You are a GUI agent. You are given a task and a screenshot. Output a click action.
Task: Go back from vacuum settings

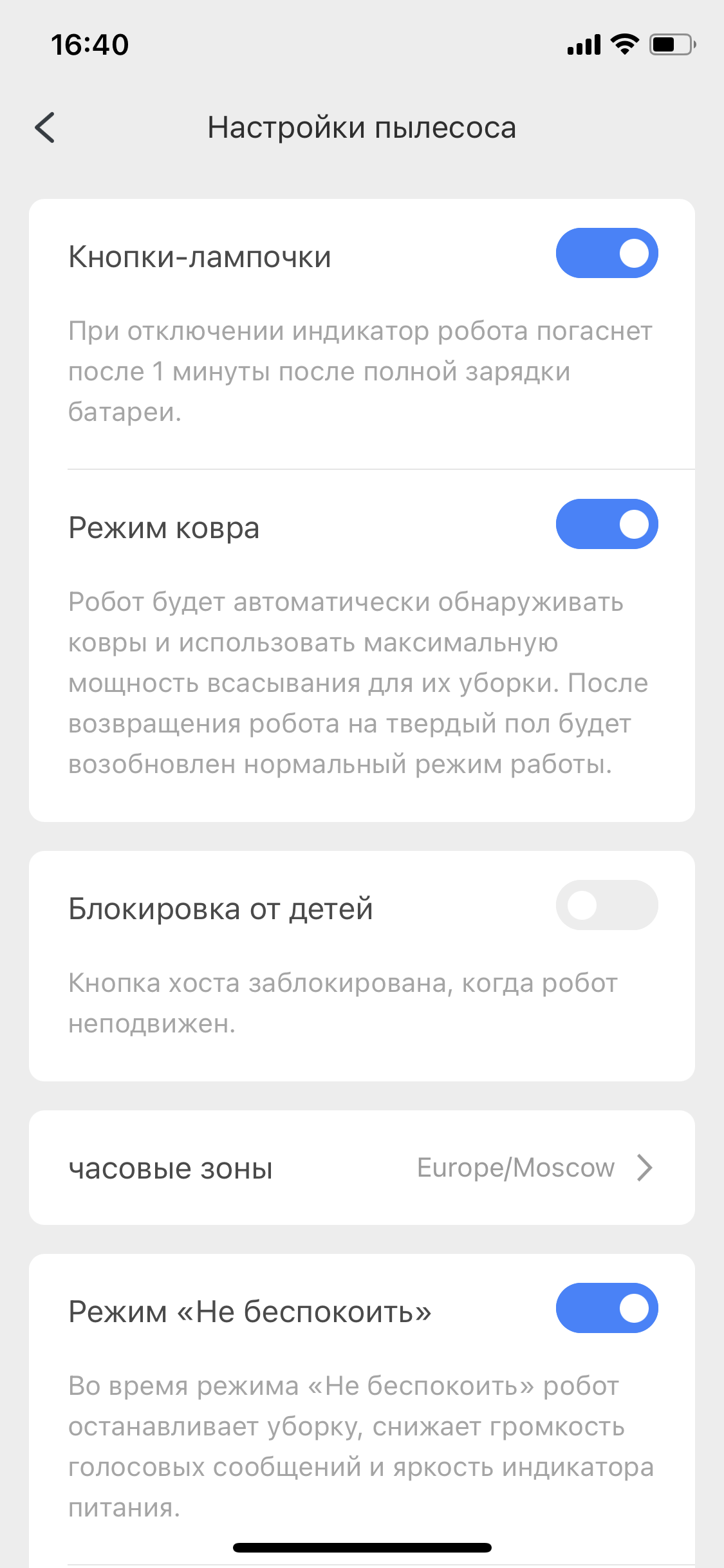(x=45, y=127)
